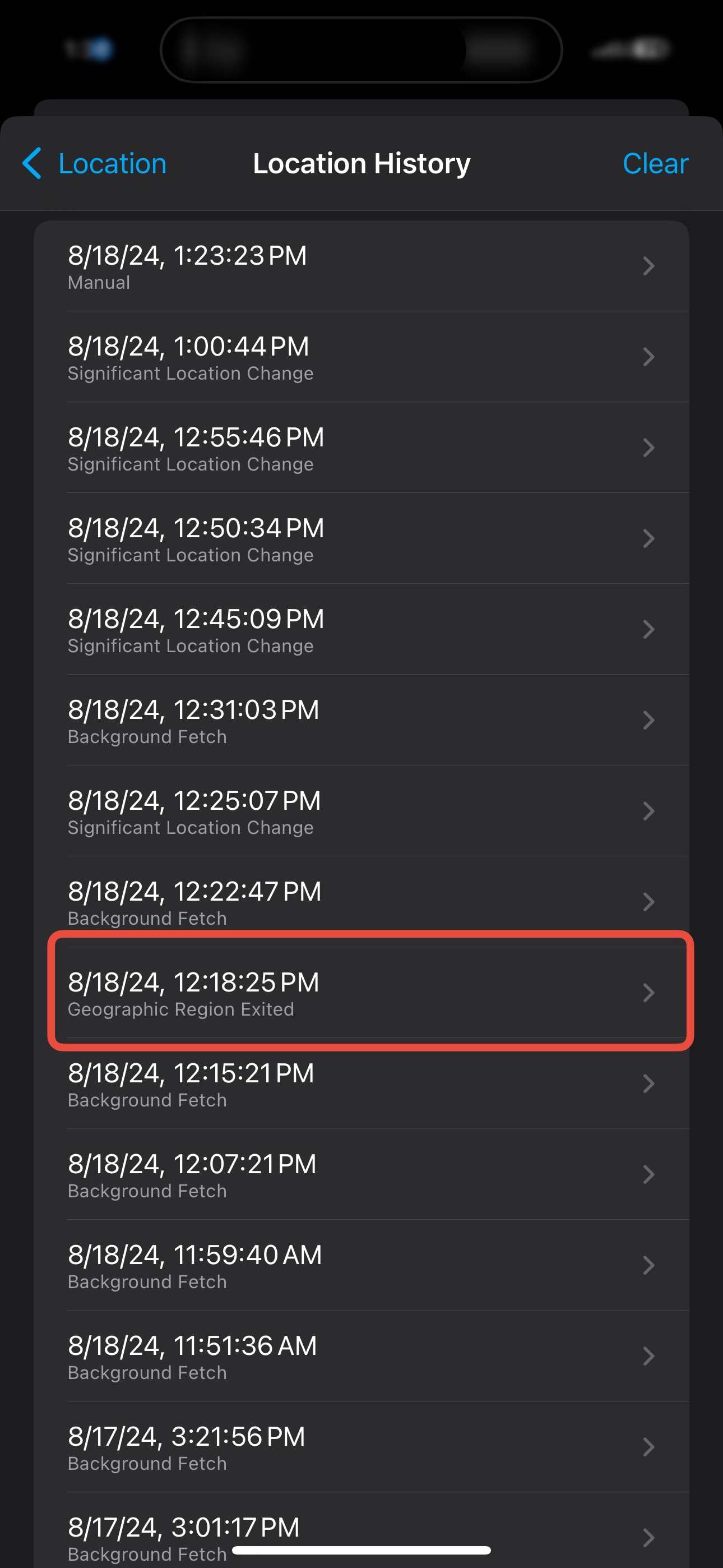Click the chevron beside the Geographic Region Exited entry
The height and width of the screenshot is (1568, 723).
tap(649, 993)
